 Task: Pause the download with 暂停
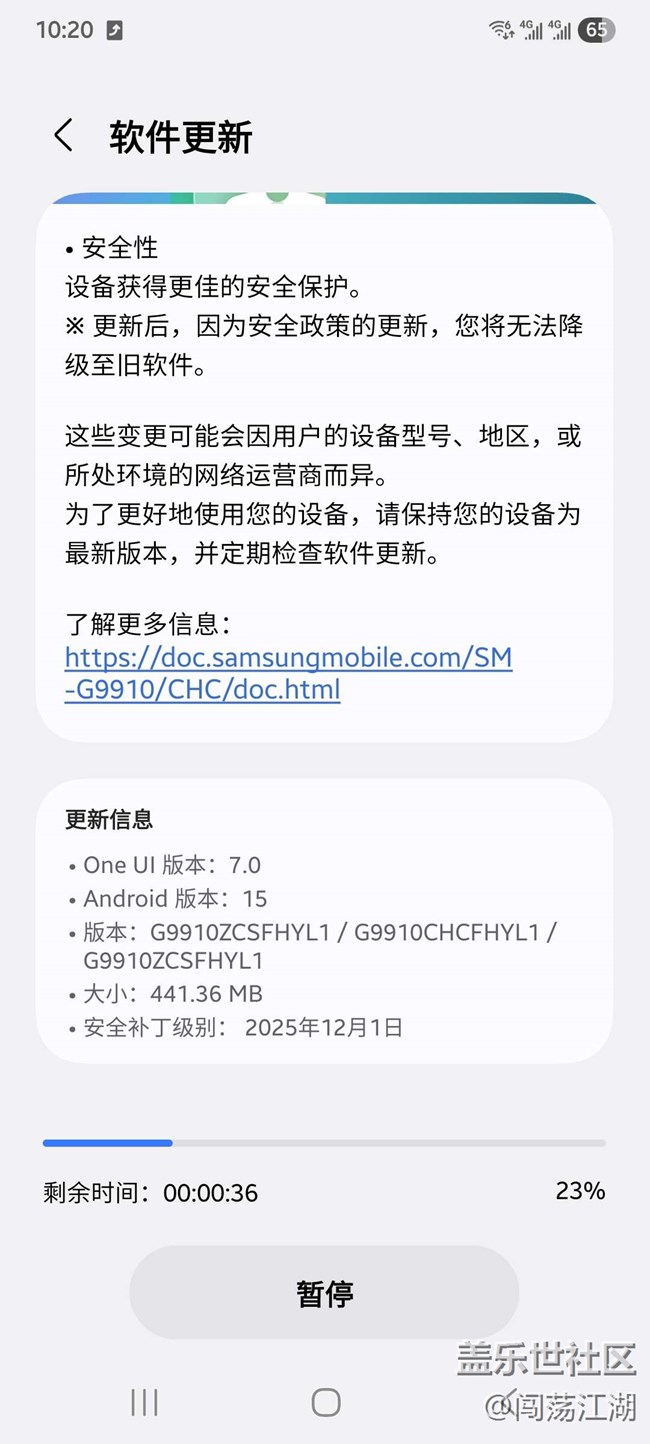[x=324, y=1293]
